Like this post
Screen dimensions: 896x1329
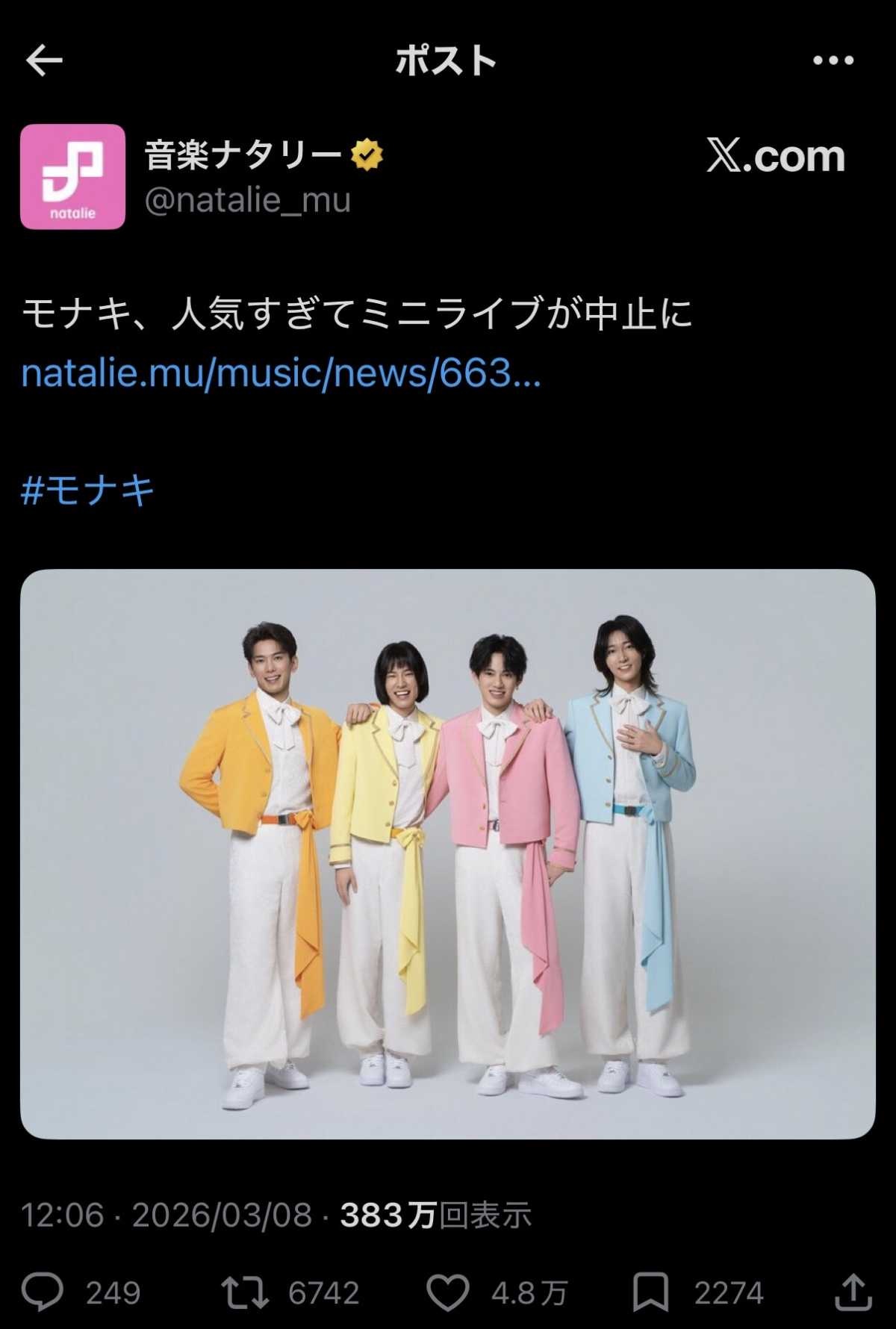447,1292
